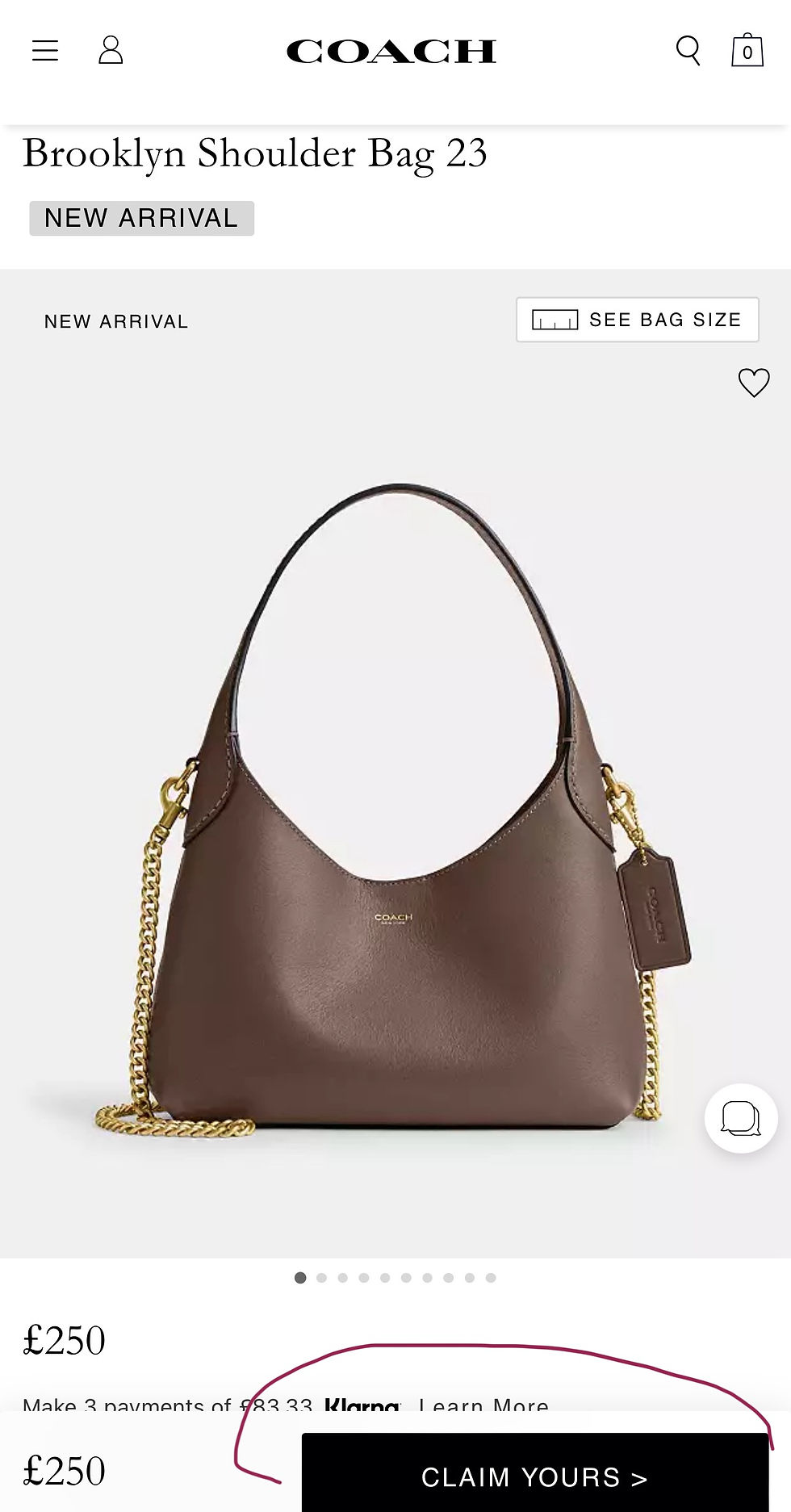Open the live chat bubble

(x=741, y=1118)
